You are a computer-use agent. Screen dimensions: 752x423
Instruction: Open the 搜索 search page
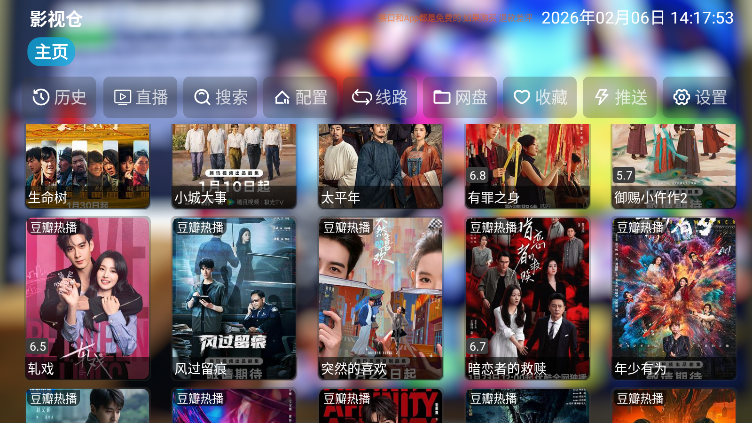pyautogui.click(x=220, y=98)
